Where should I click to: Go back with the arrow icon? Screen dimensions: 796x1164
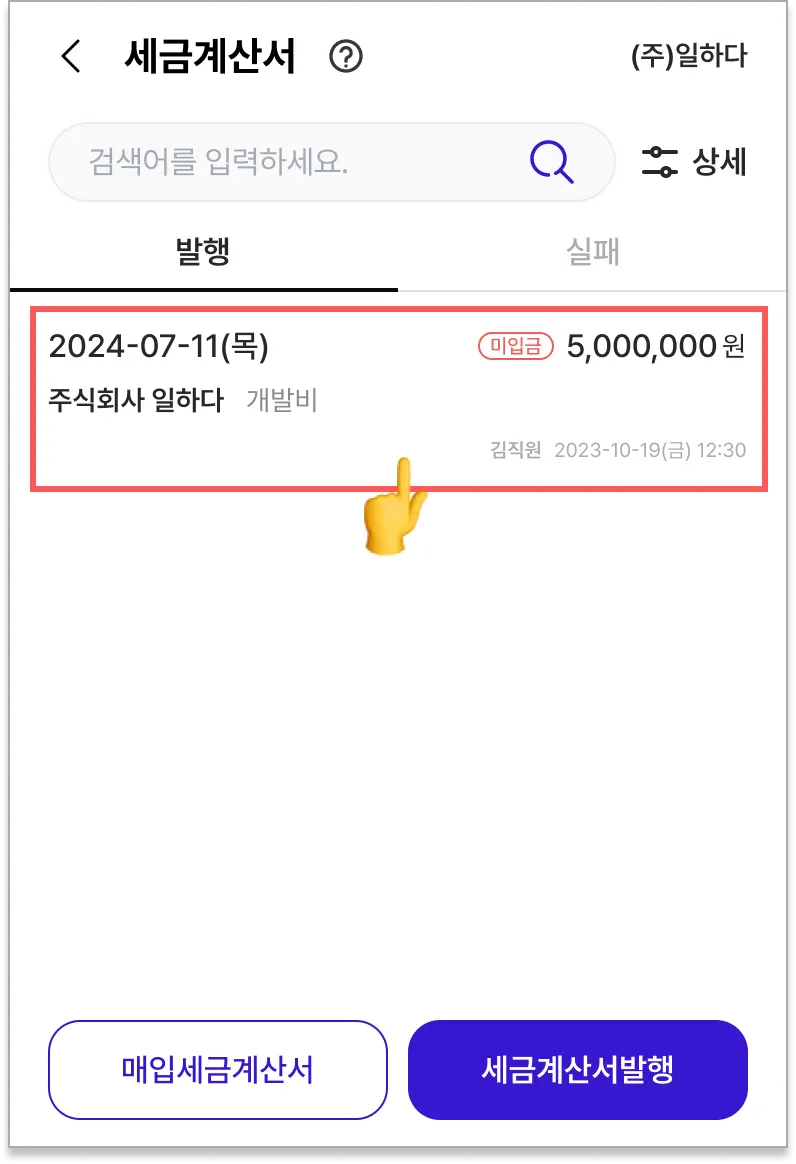(x=70, y=57)
